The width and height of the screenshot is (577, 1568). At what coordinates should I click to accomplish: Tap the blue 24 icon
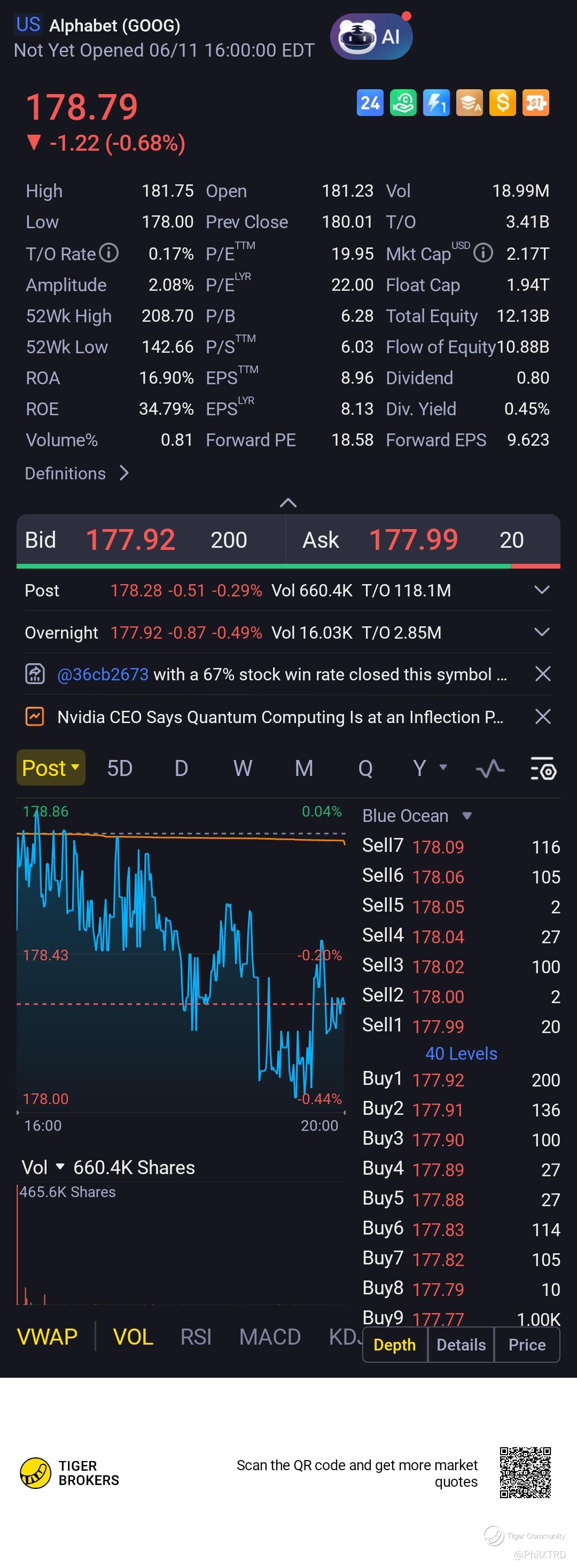tap(370, 103)
